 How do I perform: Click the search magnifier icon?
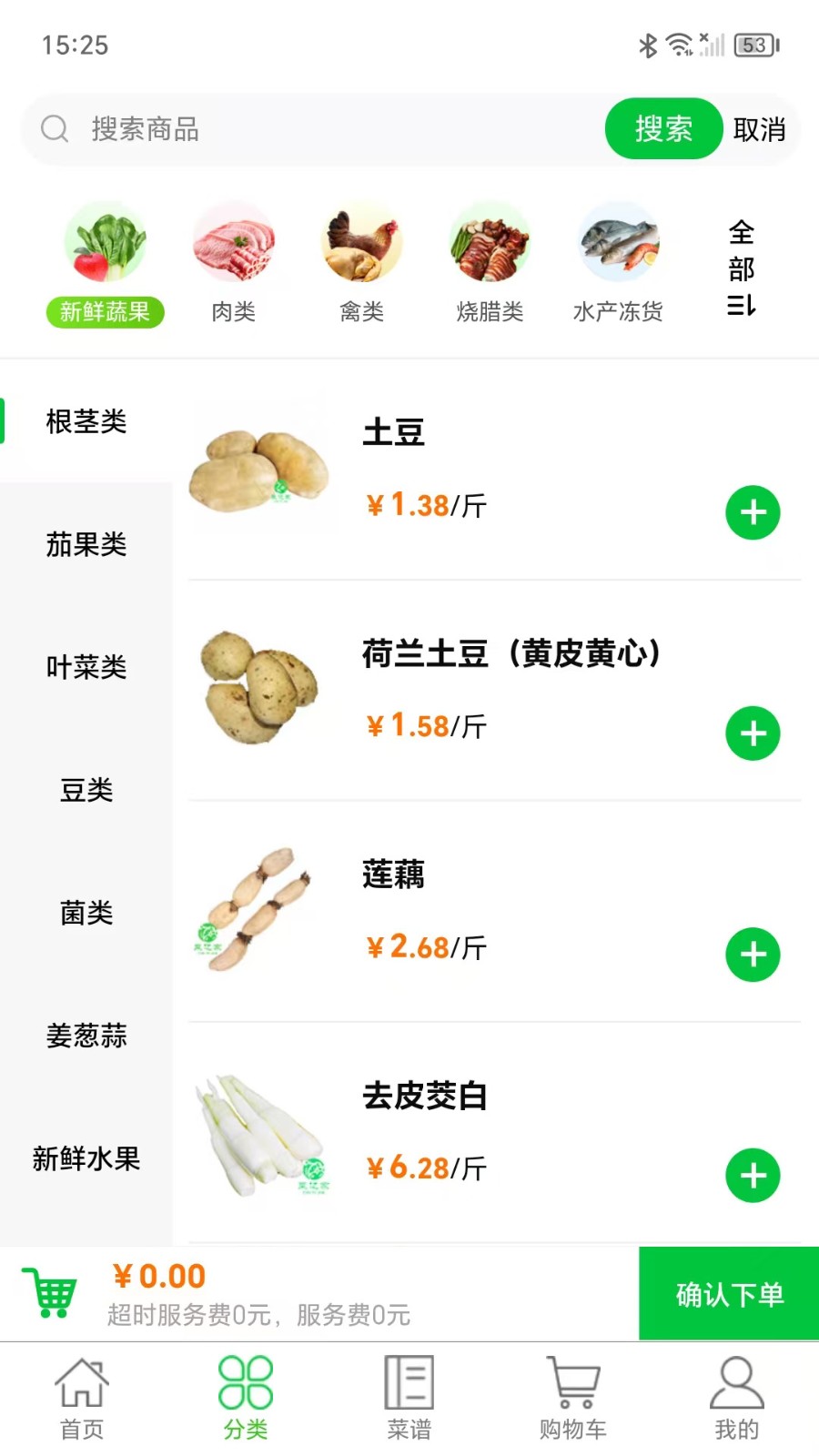coord(56,129)
